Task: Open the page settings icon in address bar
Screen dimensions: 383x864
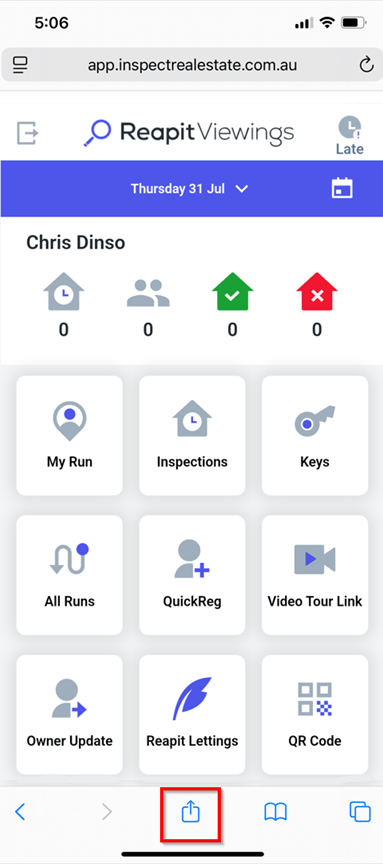Action: [20, 65]
